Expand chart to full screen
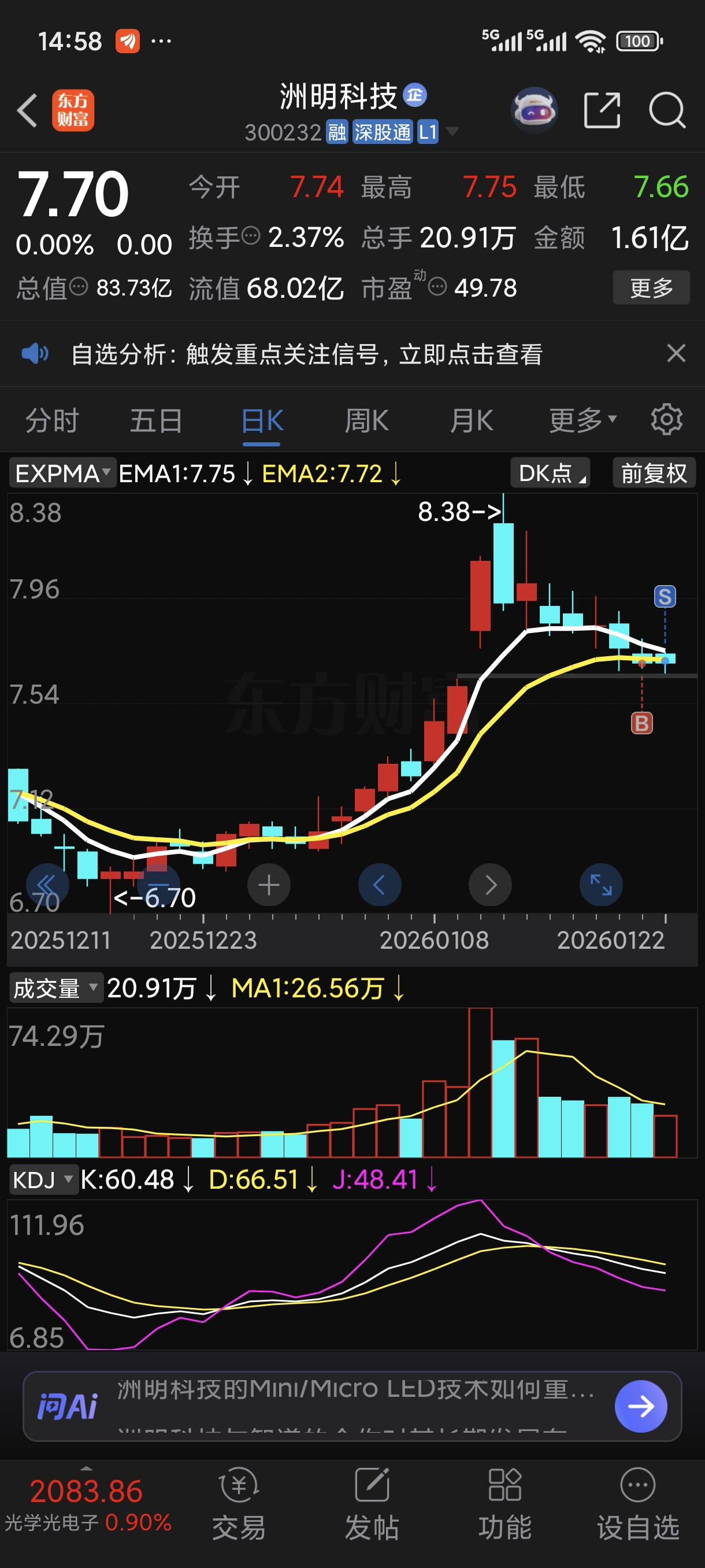This screenshot has height=1568, width=705. click(600, 885)
